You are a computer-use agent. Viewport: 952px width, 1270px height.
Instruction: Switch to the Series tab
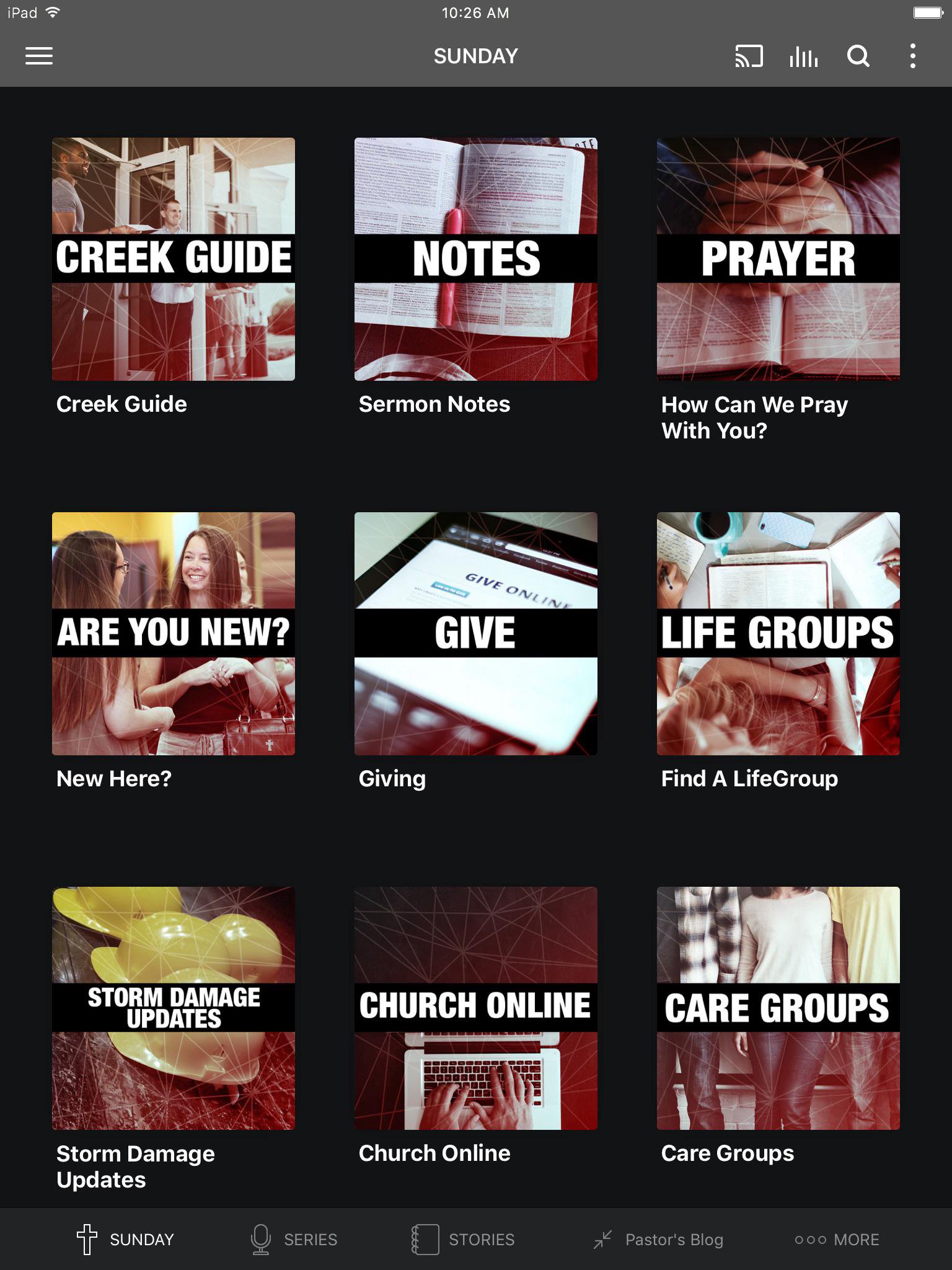(x=294, y=1240)
